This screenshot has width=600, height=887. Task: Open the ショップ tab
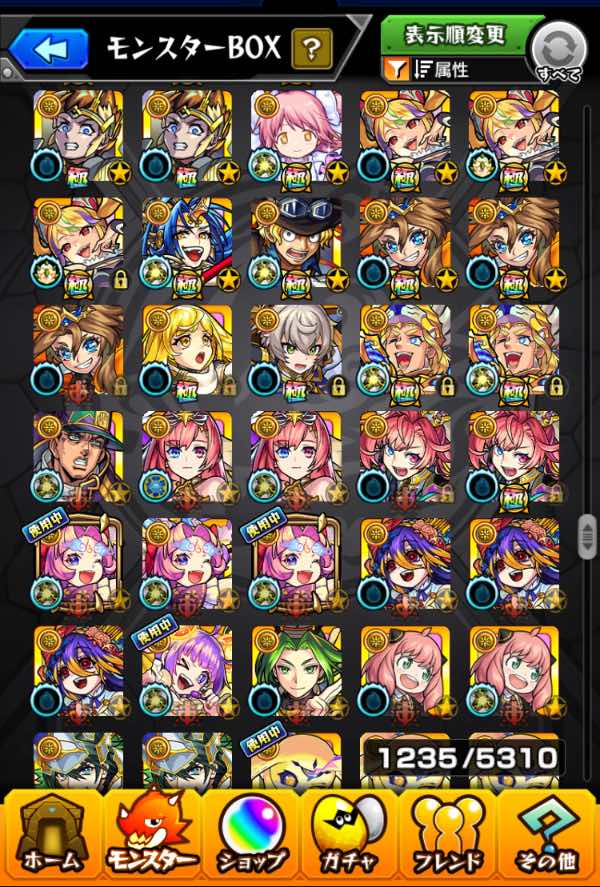coord(250,834)
